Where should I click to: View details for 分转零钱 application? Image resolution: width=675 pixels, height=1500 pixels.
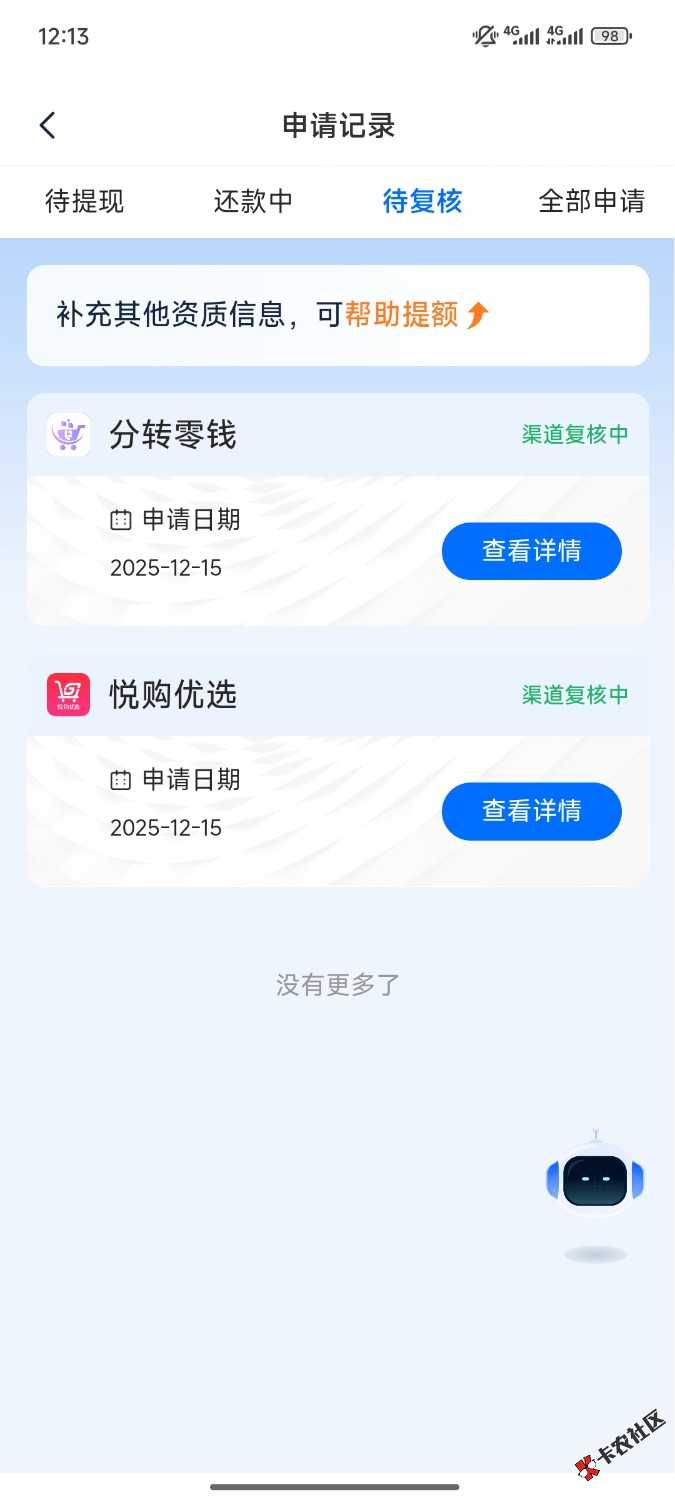(x=531, y=551)
